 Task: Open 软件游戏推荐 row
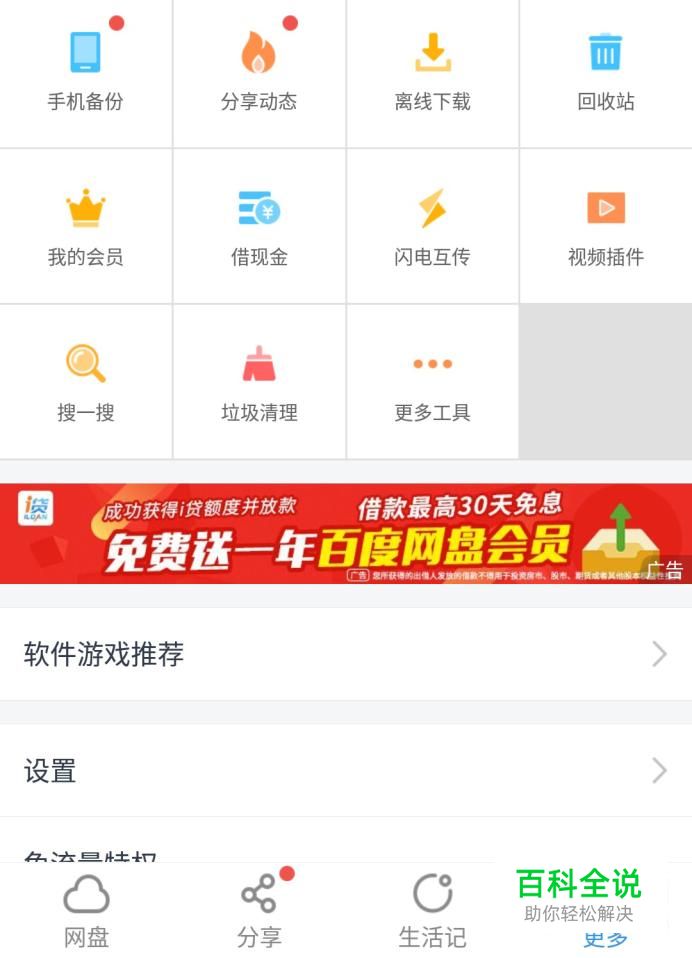[346, 655]
